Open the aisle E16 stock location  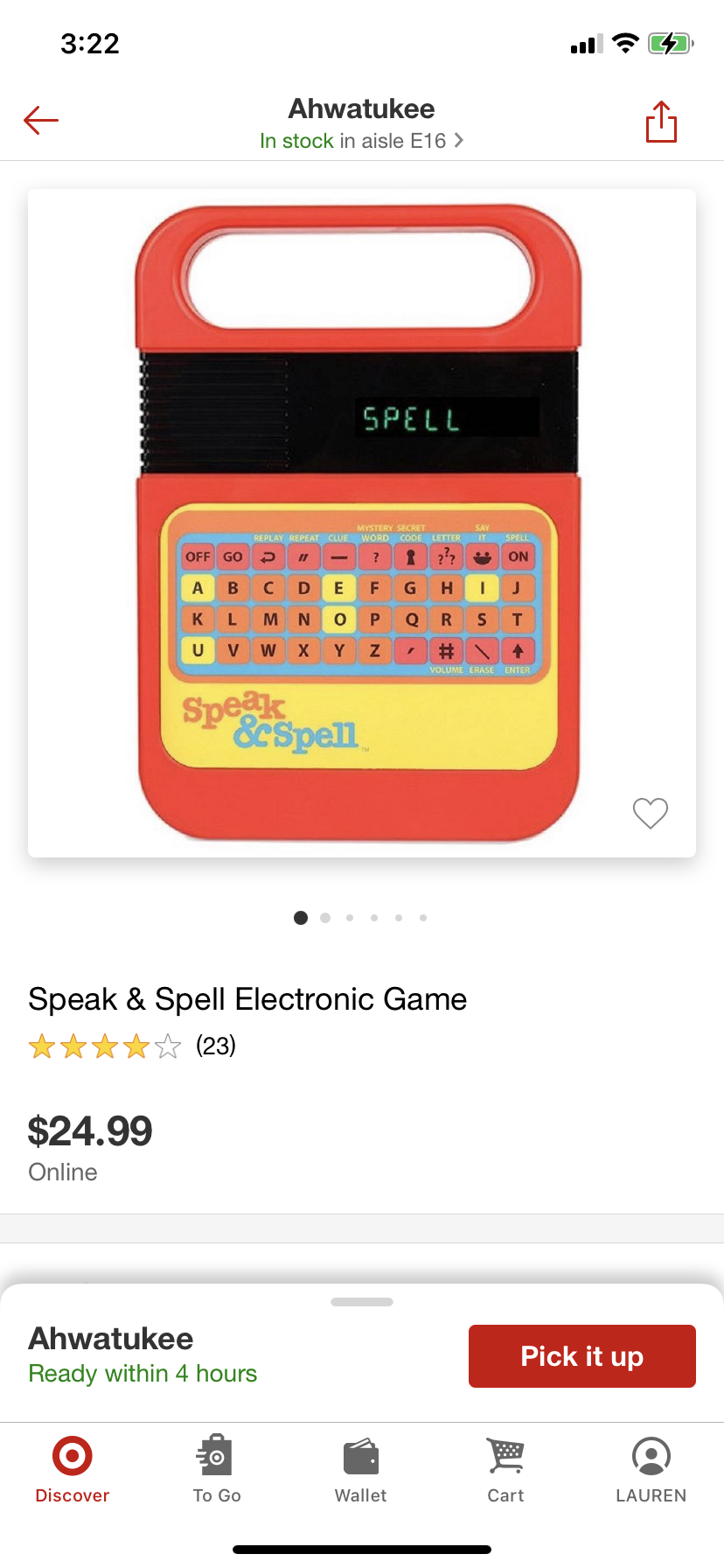pyautogui.click(x=361, y=141)
